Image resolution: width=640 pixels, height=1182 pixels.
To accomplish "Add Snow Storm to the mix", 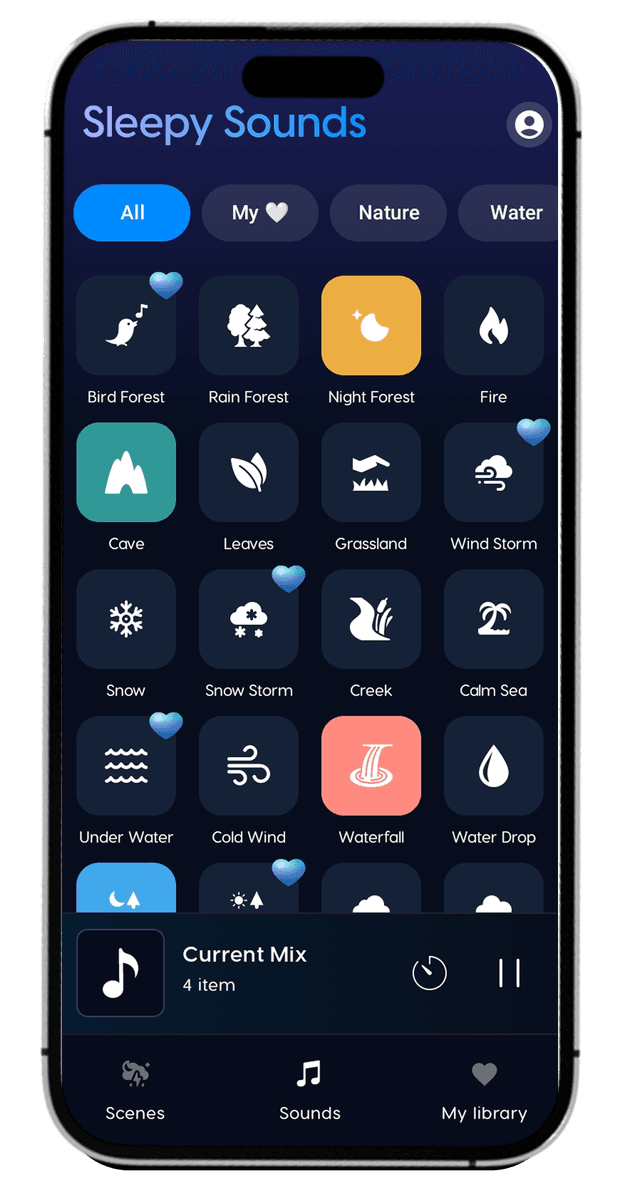I will (x=249, y=619).
